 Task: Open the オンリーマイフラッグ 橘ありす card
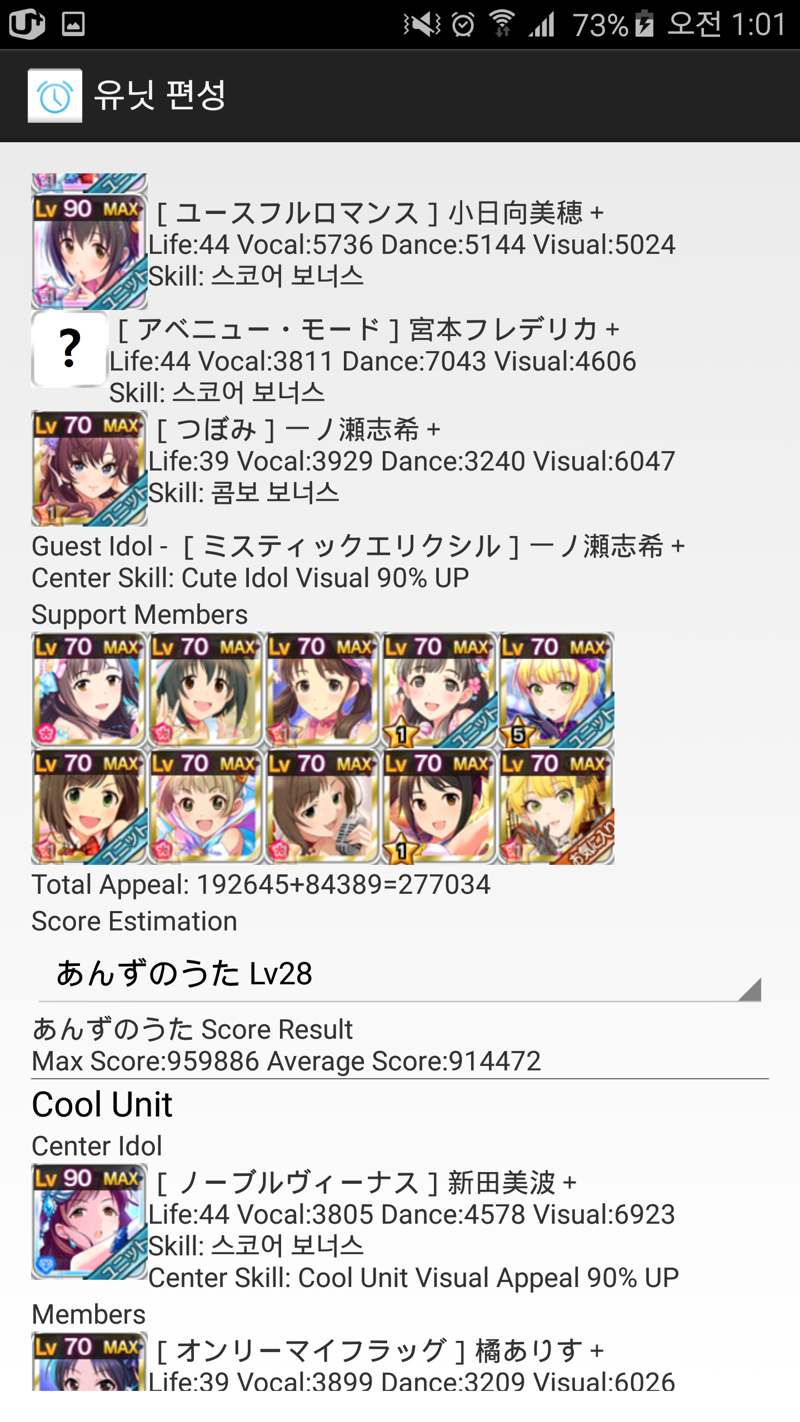(89, 1361)
